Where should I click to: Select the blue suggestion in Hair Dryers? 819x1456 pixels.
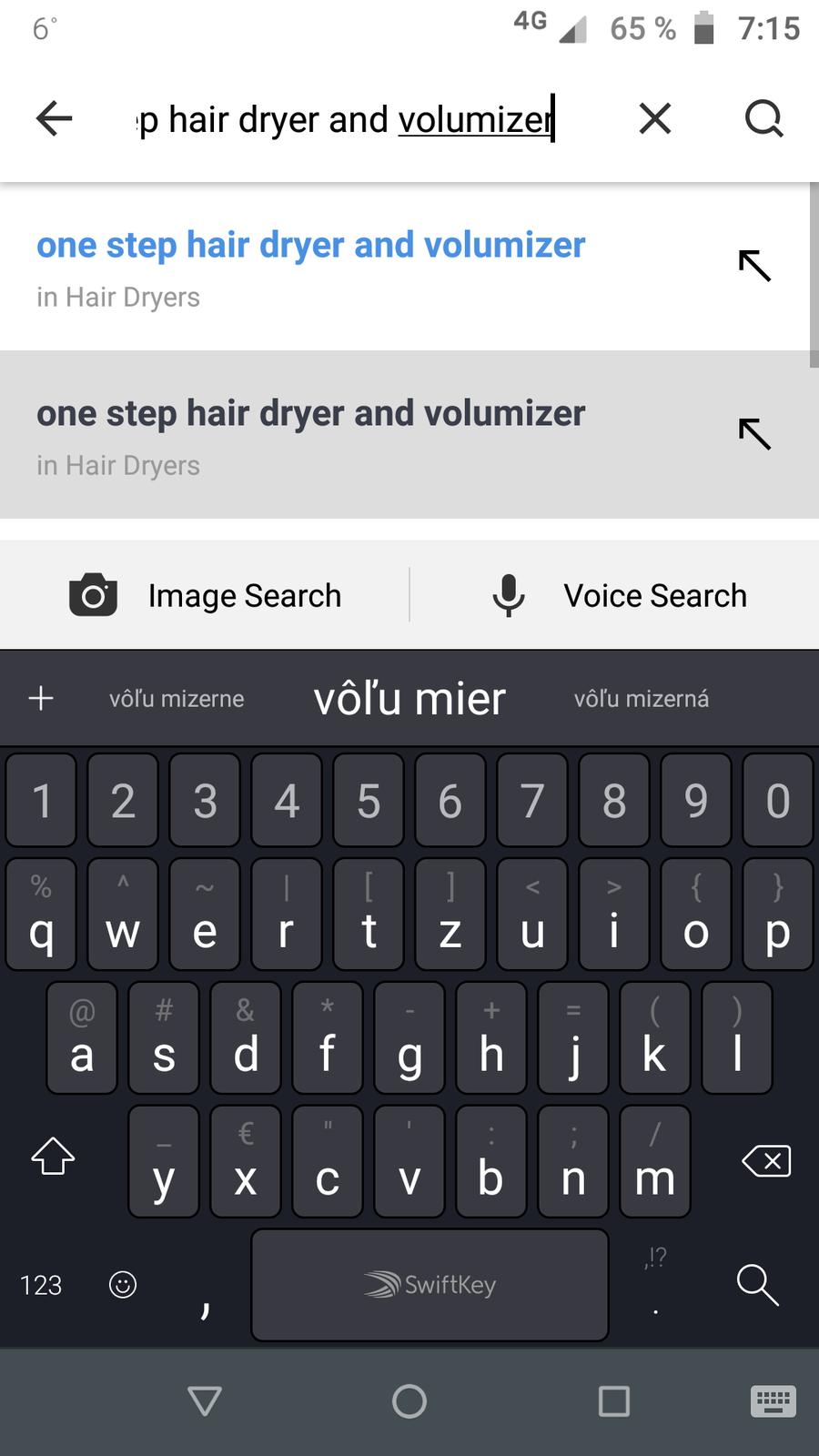[x=310, y=266]
